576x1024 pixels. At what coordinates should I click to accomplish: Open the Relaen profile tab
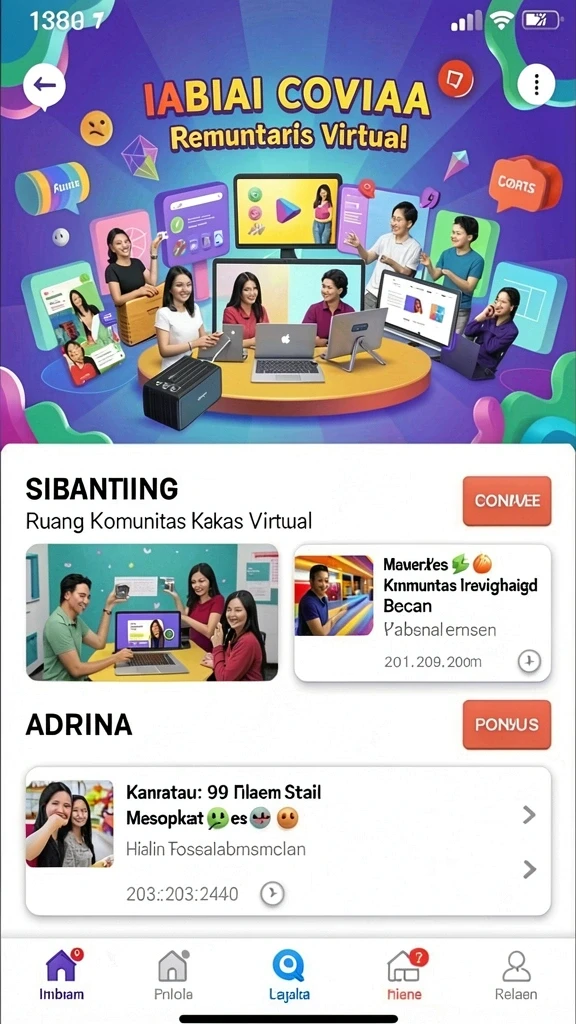point(516,976)
